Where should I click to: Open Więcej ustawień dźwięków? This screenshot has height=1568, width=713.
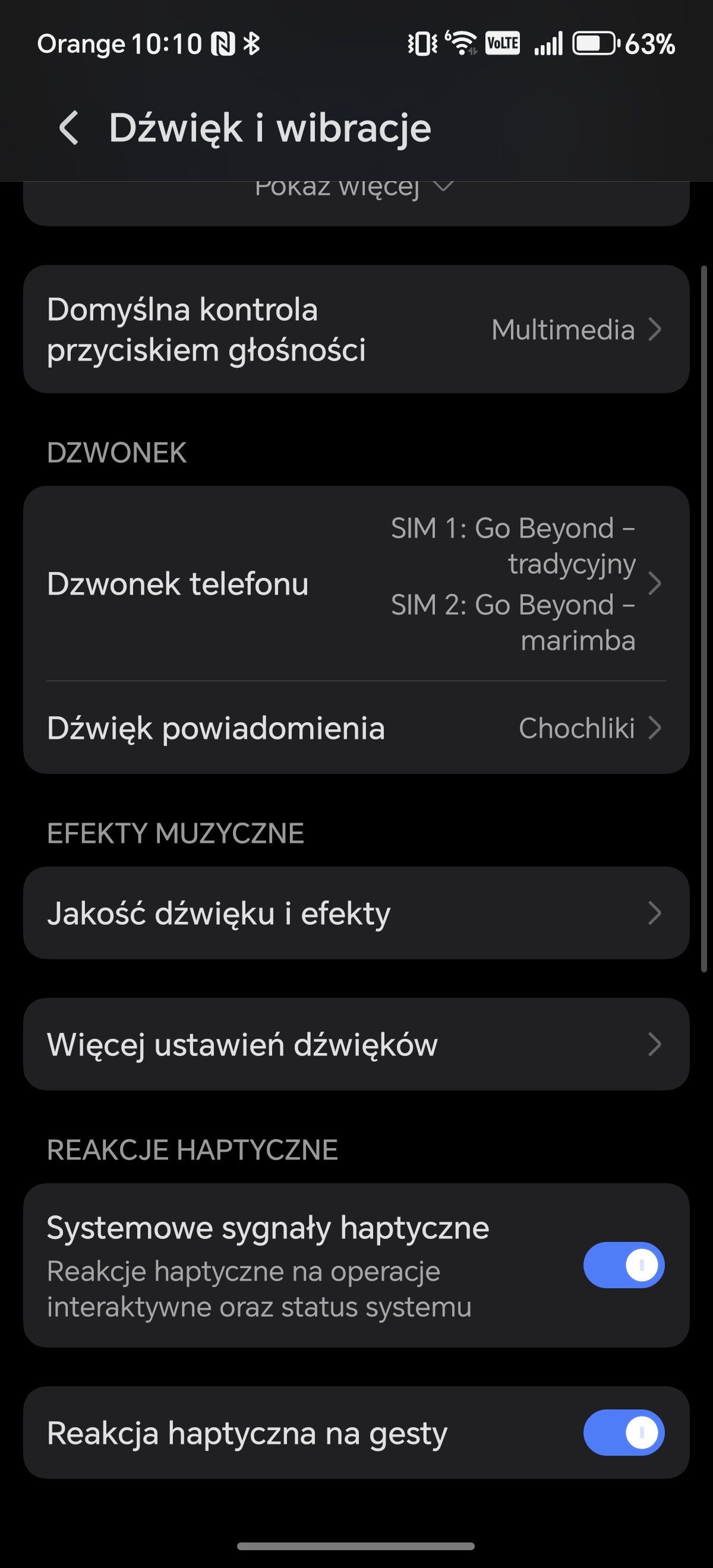[356, 1045]
